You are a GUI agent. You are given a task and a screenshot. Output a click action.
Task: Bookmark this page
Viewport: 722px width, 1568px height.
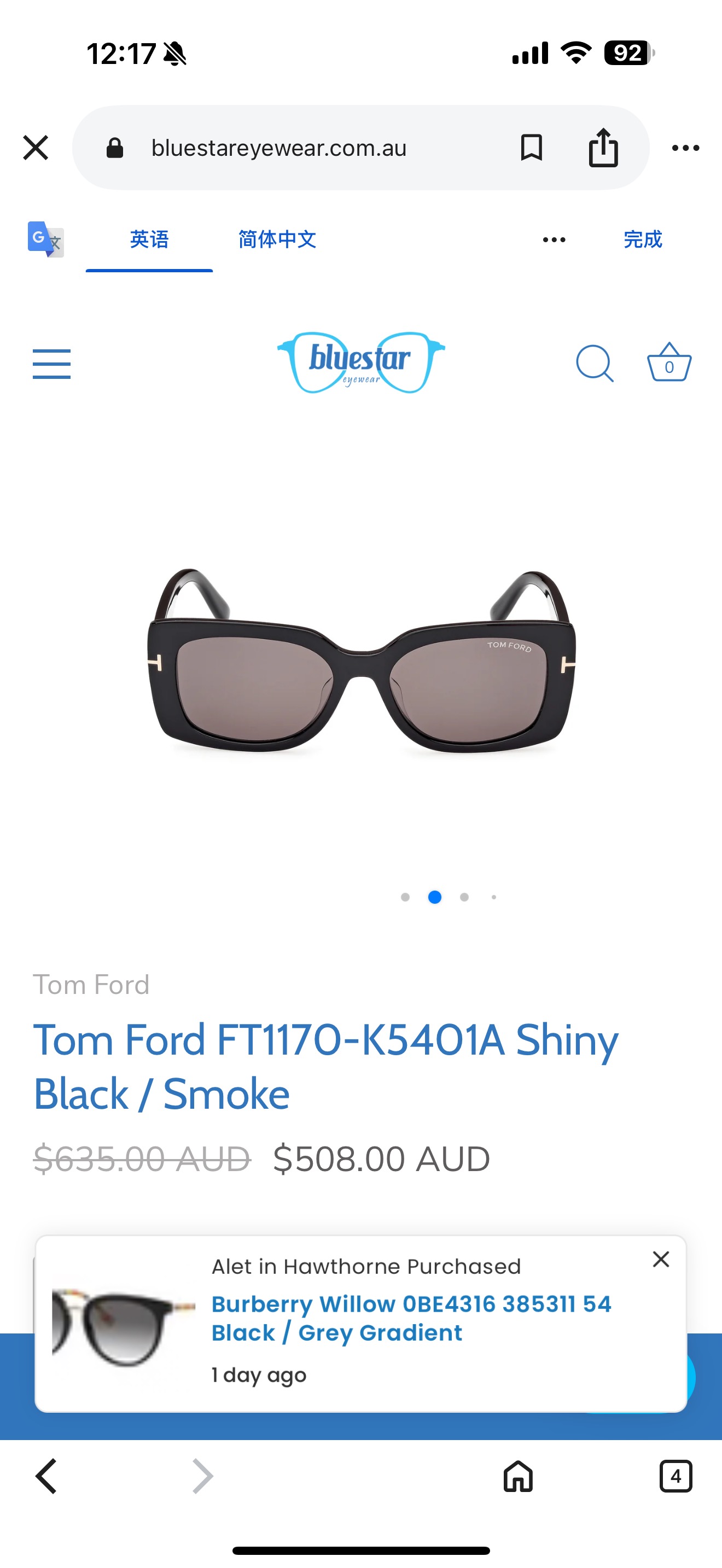pos(532,148)
